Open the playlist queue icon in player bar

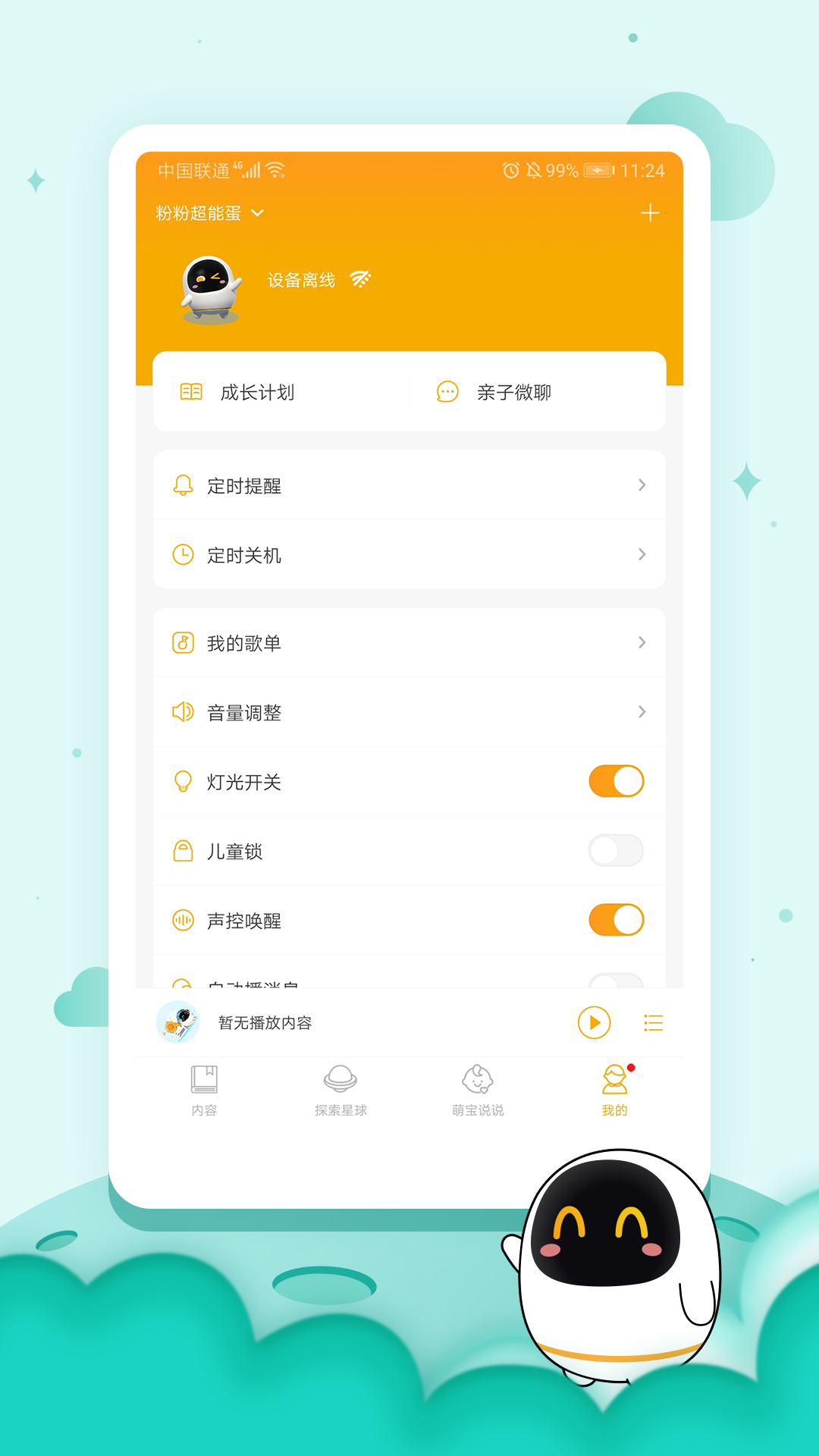653,1022
